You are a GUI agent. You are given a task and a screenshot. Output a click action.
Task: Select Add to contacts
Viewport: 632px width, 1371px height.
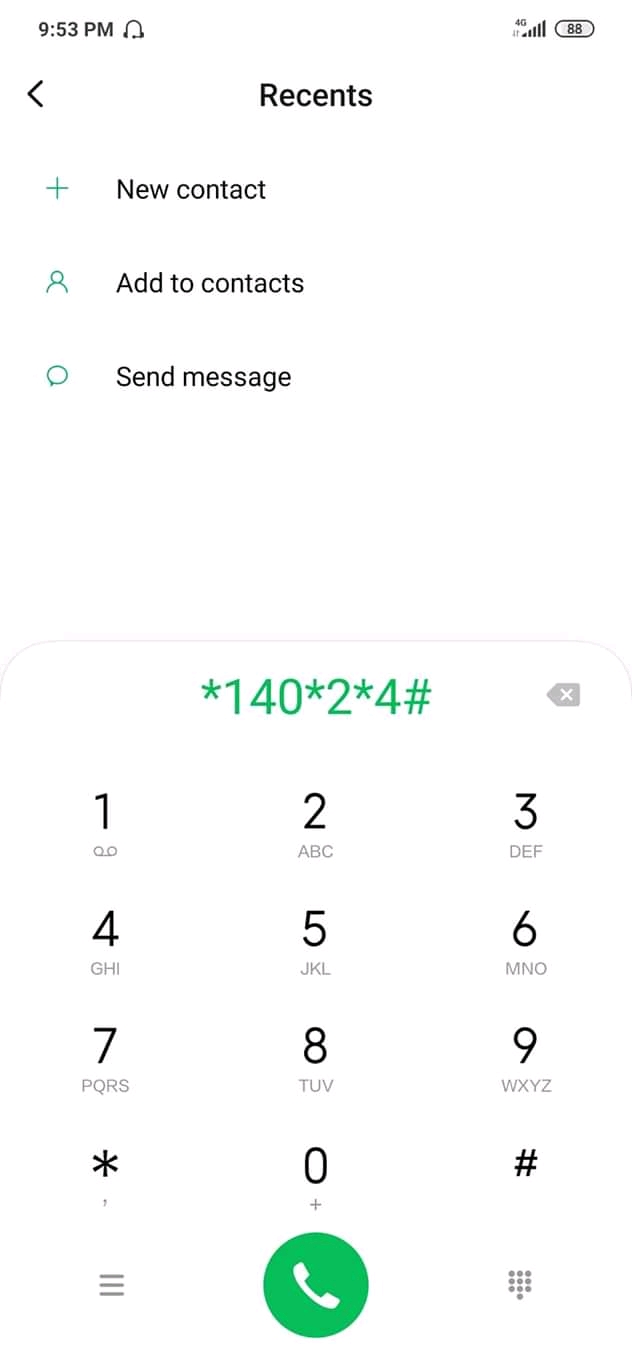tap(316, 283)
